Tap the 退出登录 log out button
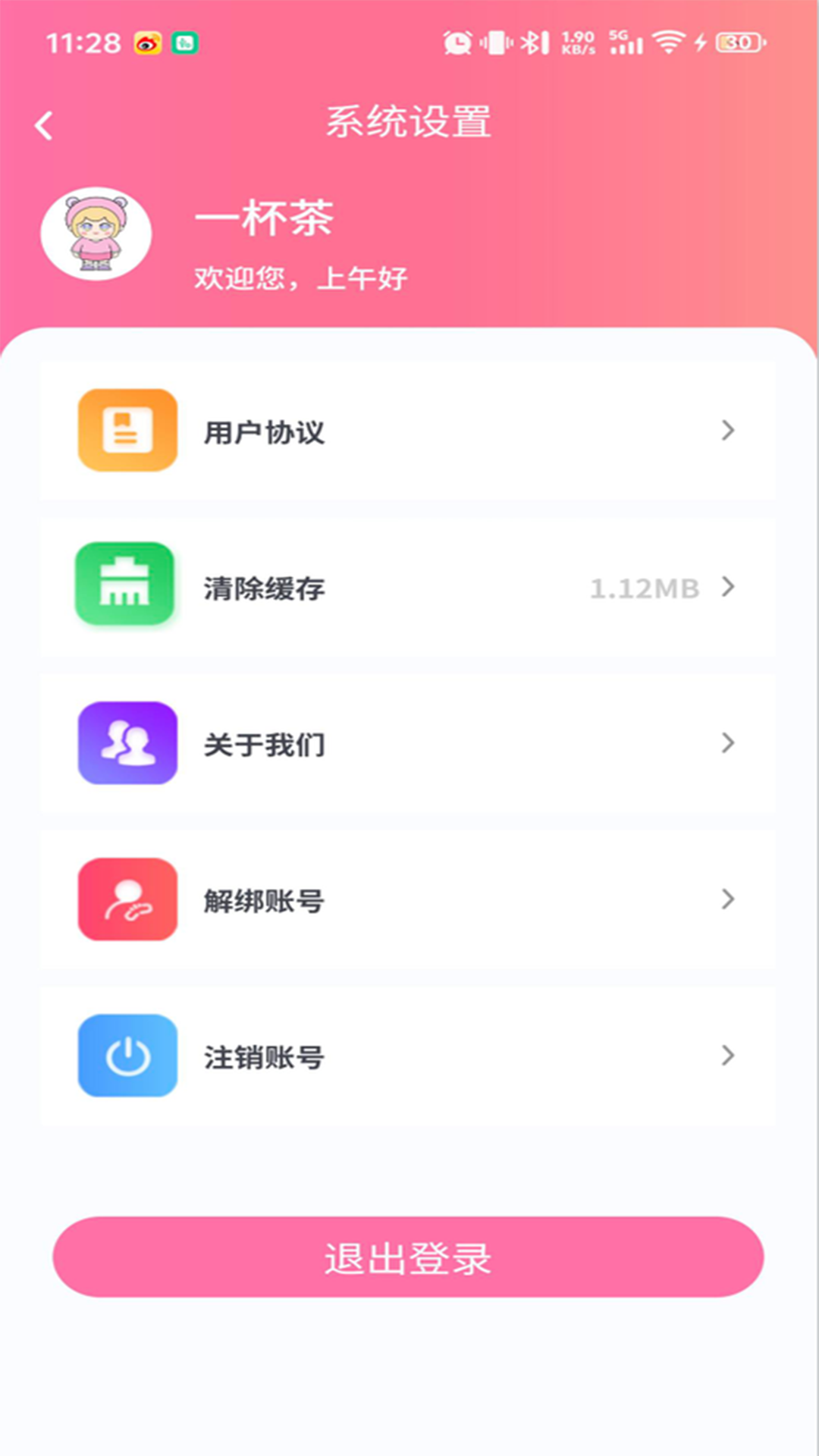 (408, 1257)
